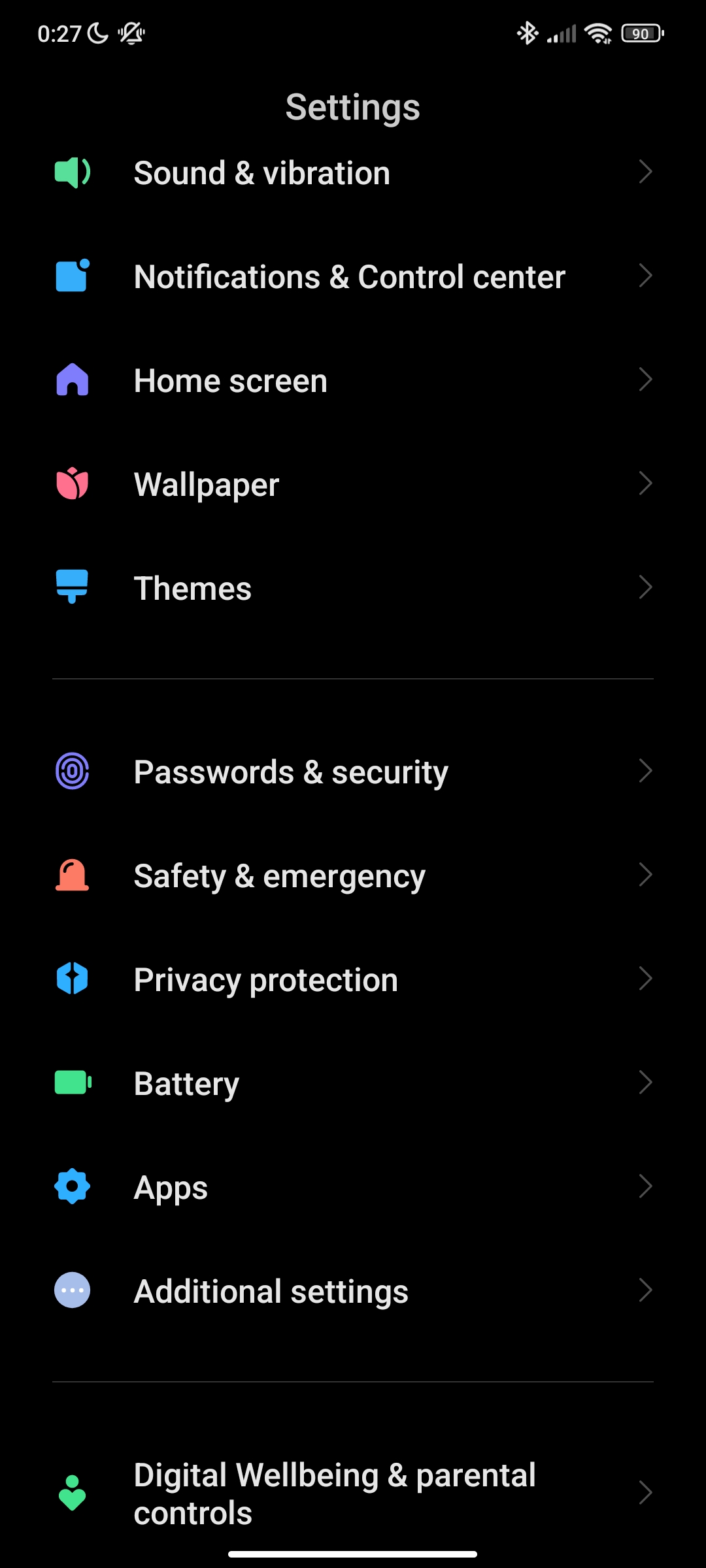Open Safety & emergency settings

point(353,875)
